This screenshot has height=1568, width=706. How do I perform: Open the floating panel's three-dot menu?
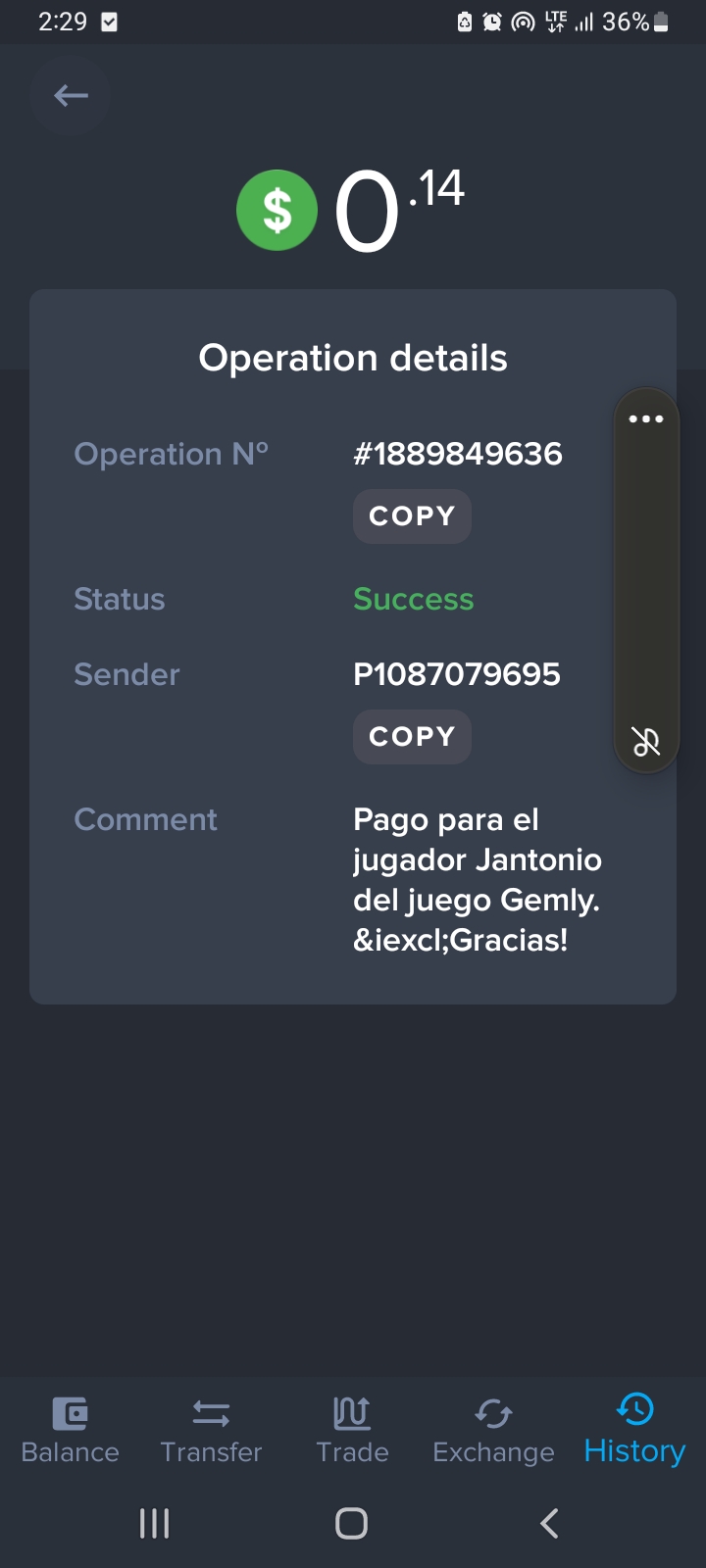point(646,419)
